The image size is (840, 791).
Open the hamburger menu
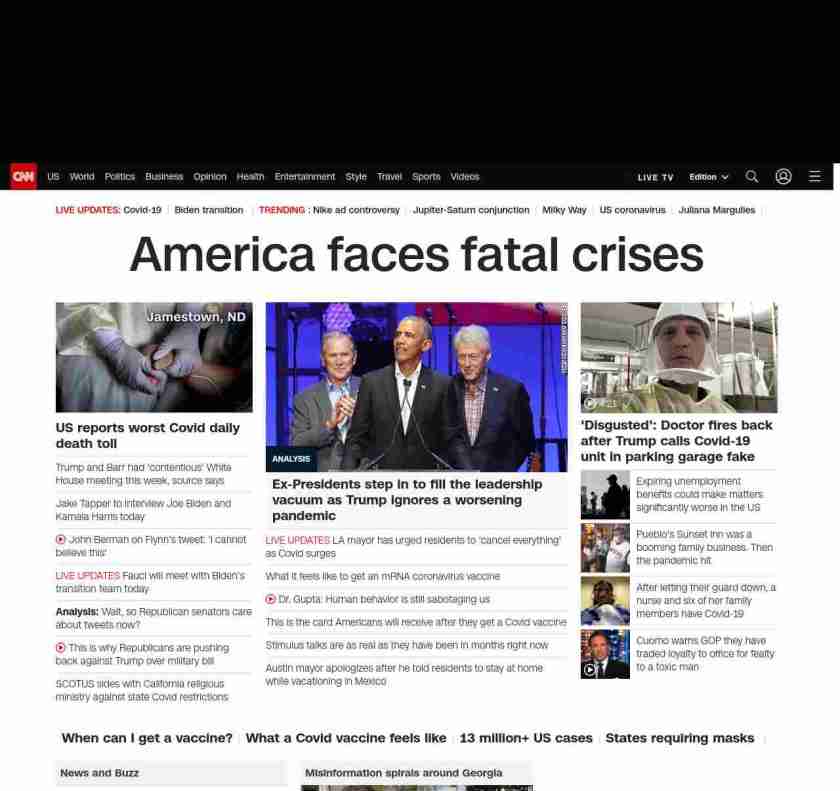[815, 177]
